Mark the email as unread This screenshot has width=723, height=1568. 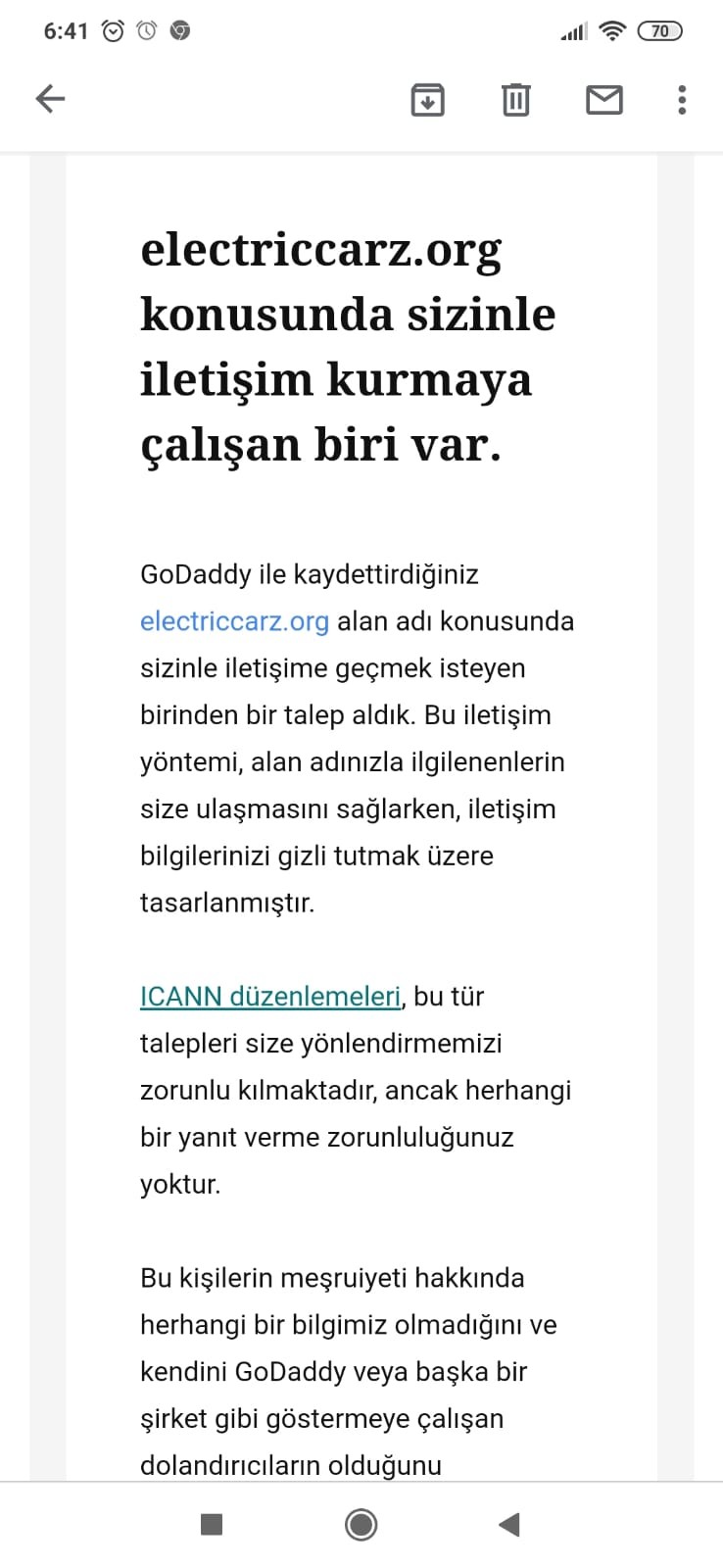603,100
